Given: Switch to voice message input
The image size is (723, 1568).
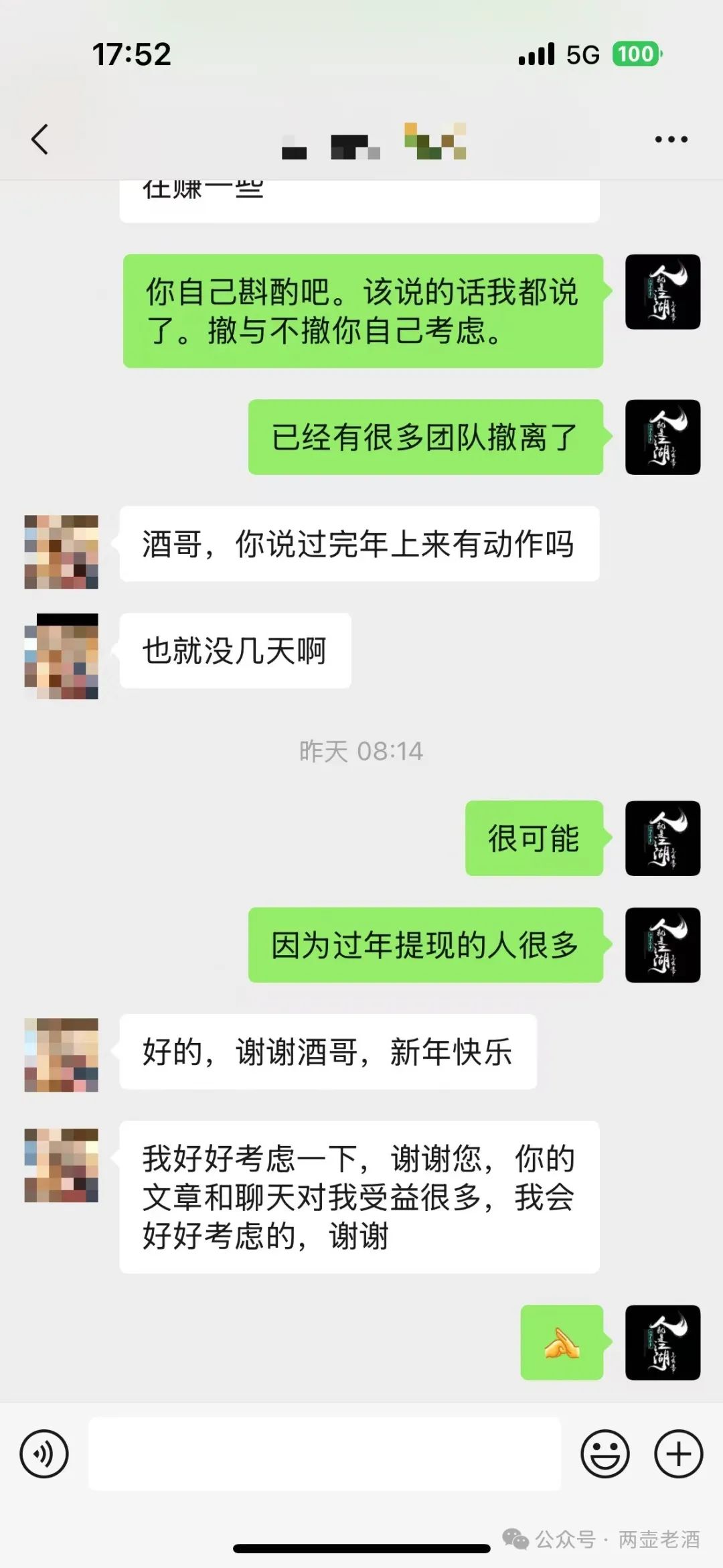Looking at the screenshot, I should tap(44, 1453).
